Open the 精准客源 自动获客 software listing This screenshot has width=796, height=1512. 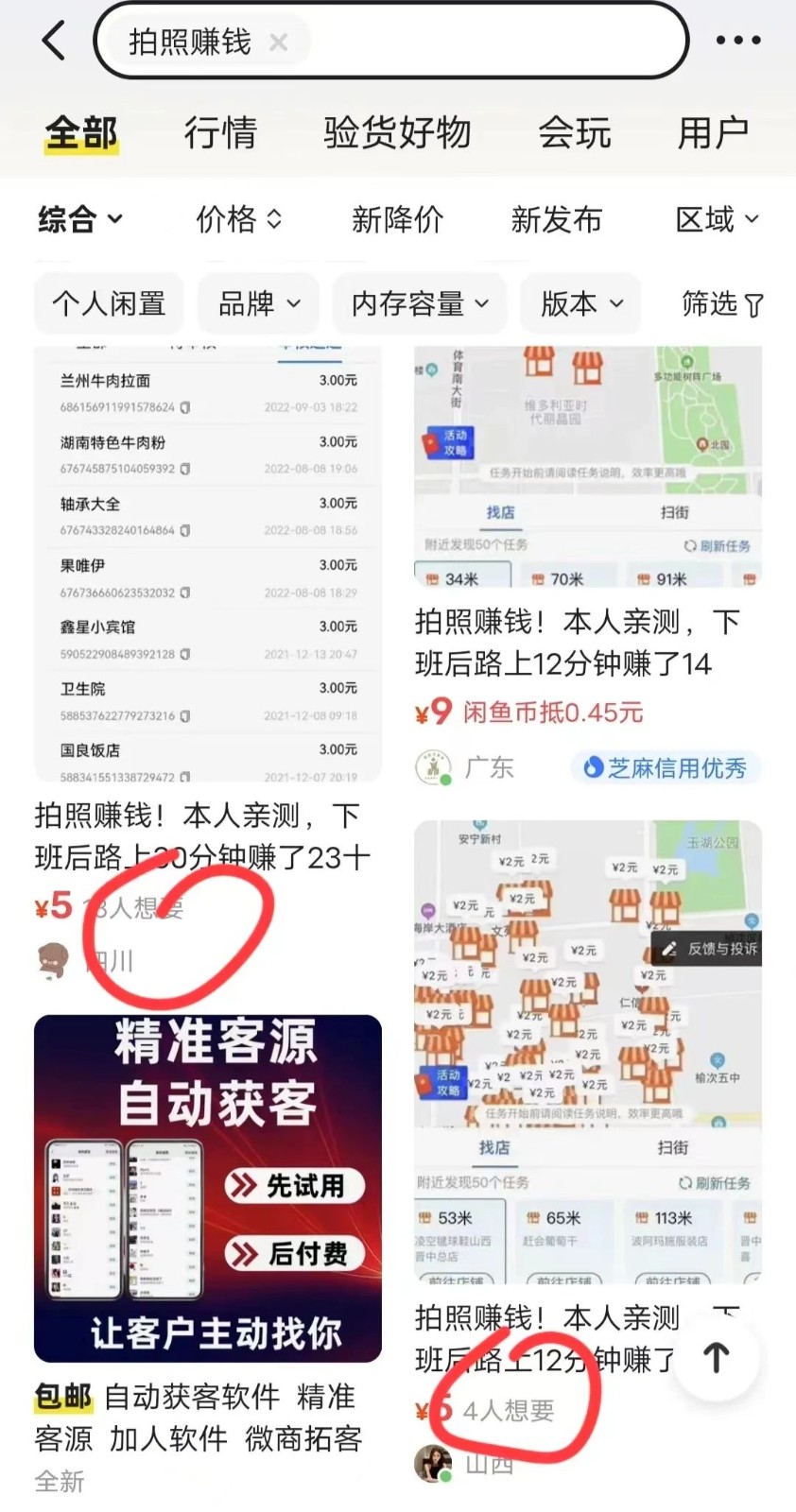(208, 1189)
